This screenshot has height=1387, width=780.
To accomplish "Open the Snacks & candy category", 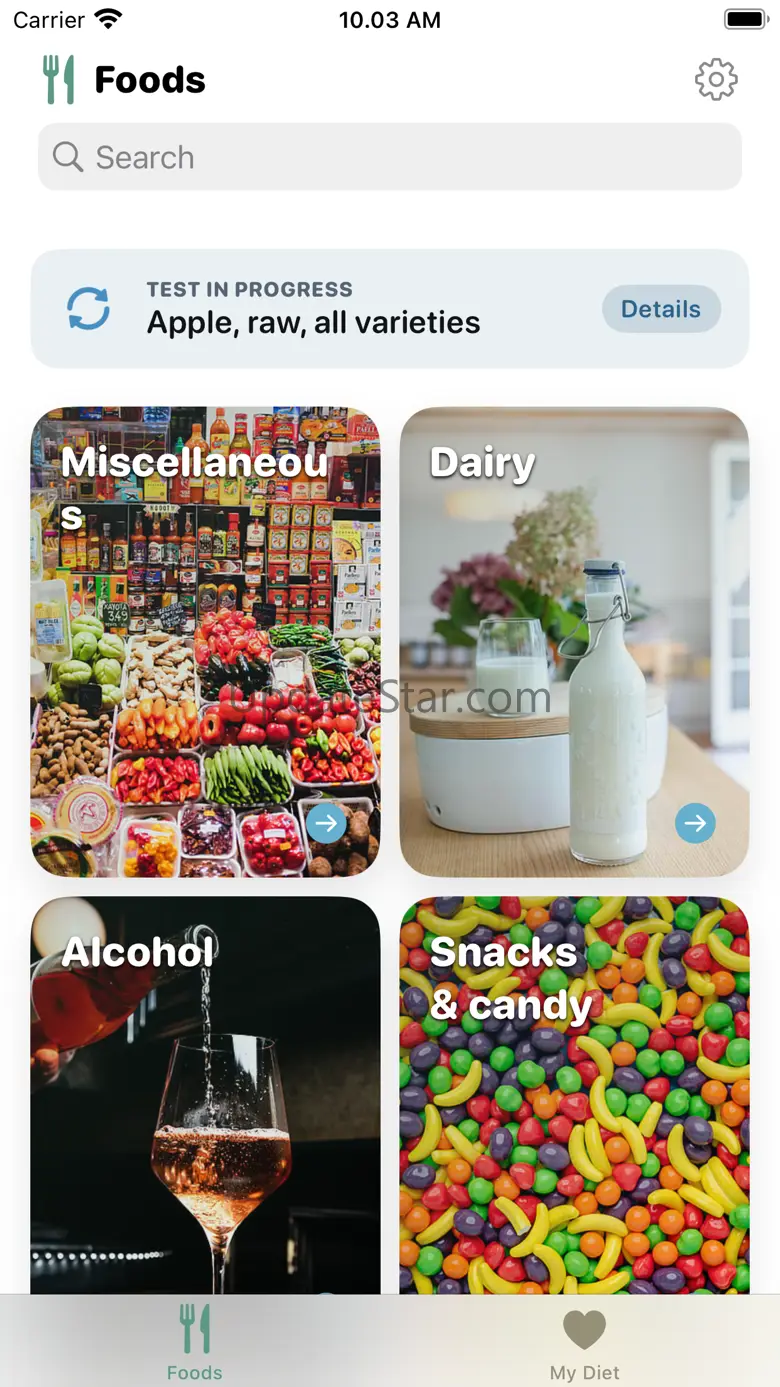I will 574,1095.
